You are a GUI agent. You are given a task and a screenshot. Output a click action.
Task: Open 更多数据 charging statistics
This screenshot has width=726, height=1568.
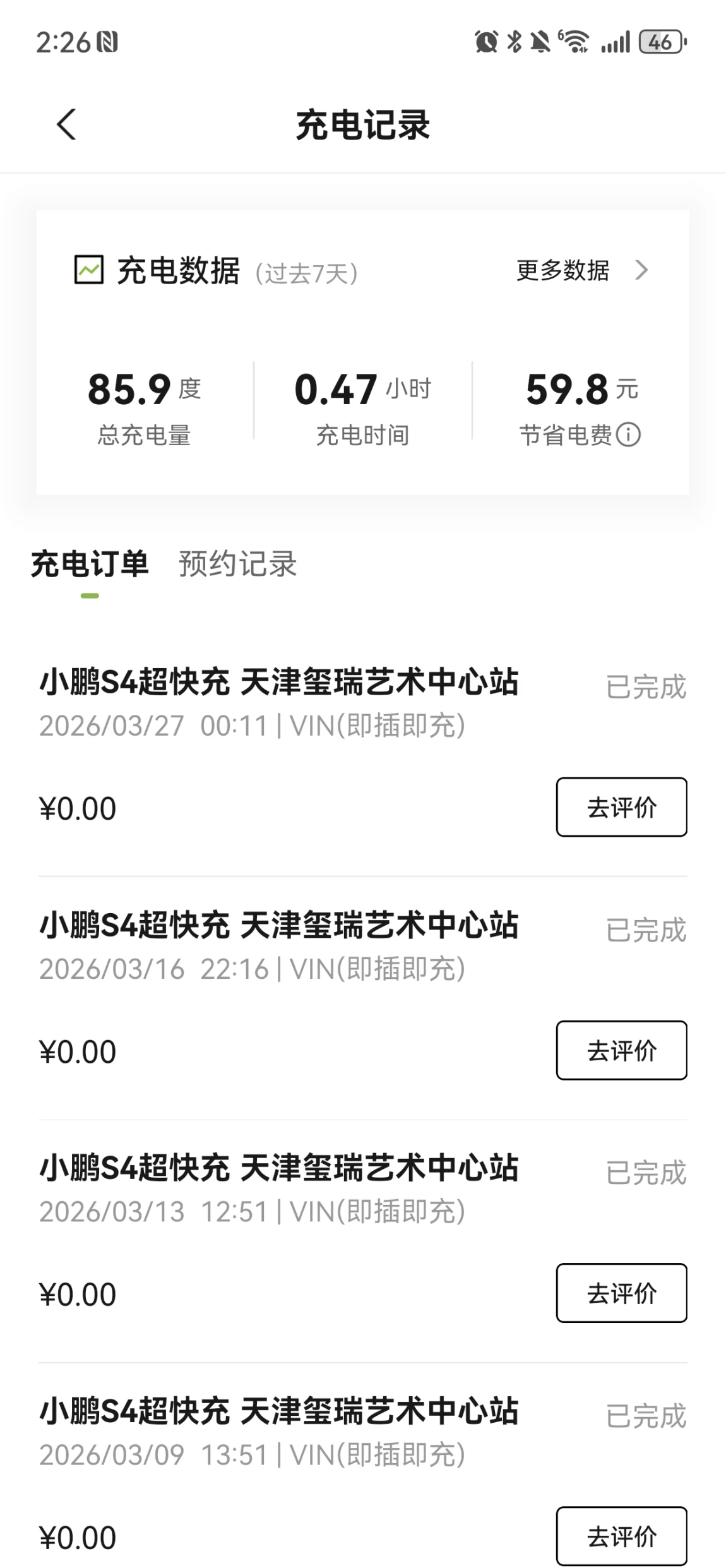click(581, 271)
